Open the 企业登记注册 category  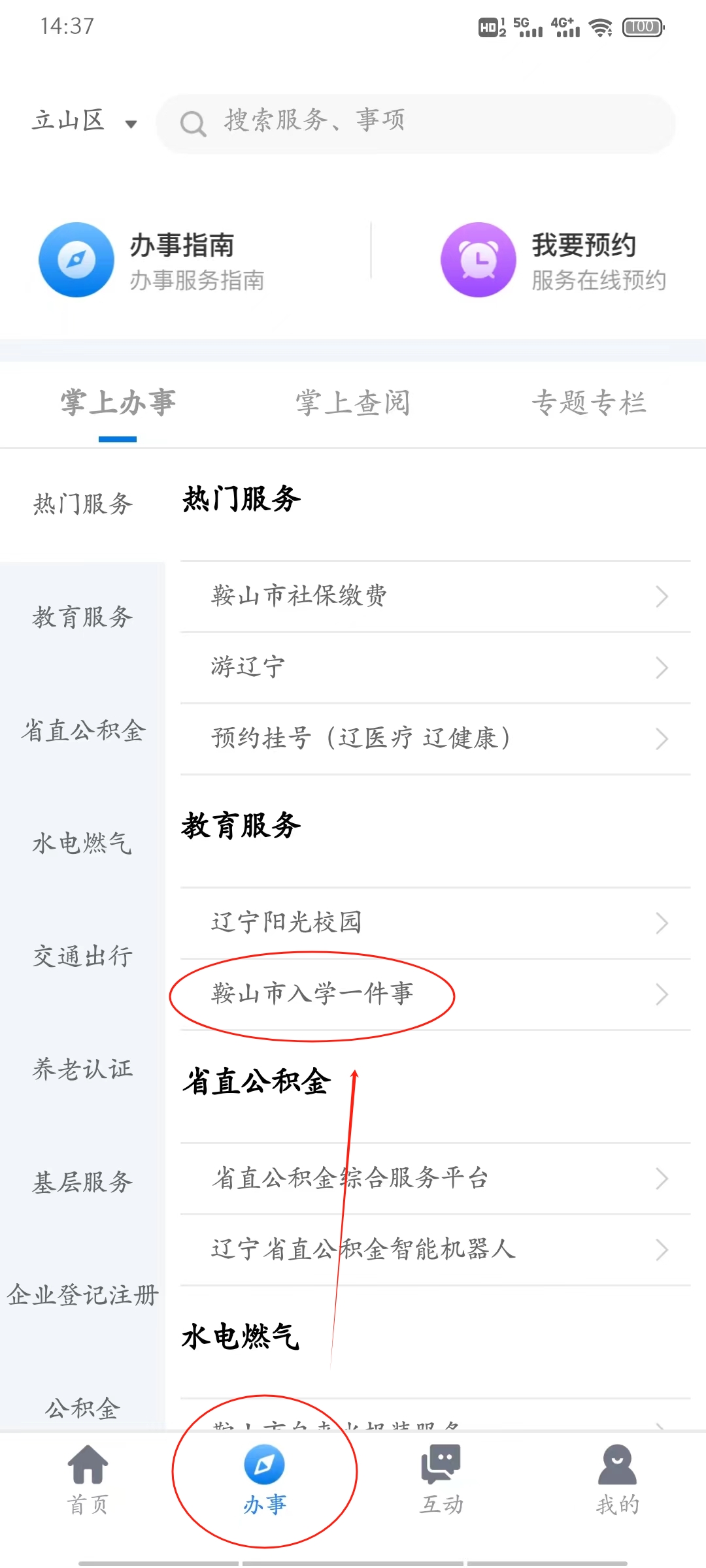82,1295
